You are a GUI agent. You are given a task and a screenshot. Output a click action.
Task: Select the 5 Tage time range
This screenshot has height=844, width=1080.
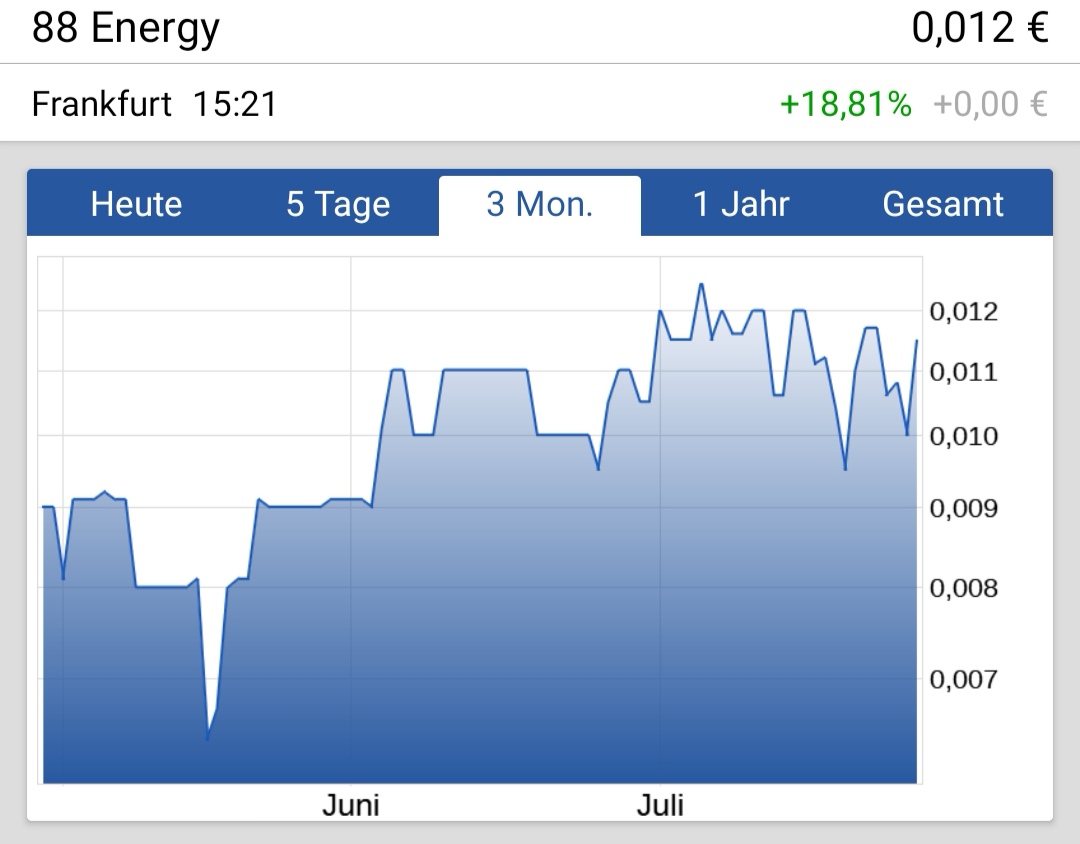(x=338, y=204)
